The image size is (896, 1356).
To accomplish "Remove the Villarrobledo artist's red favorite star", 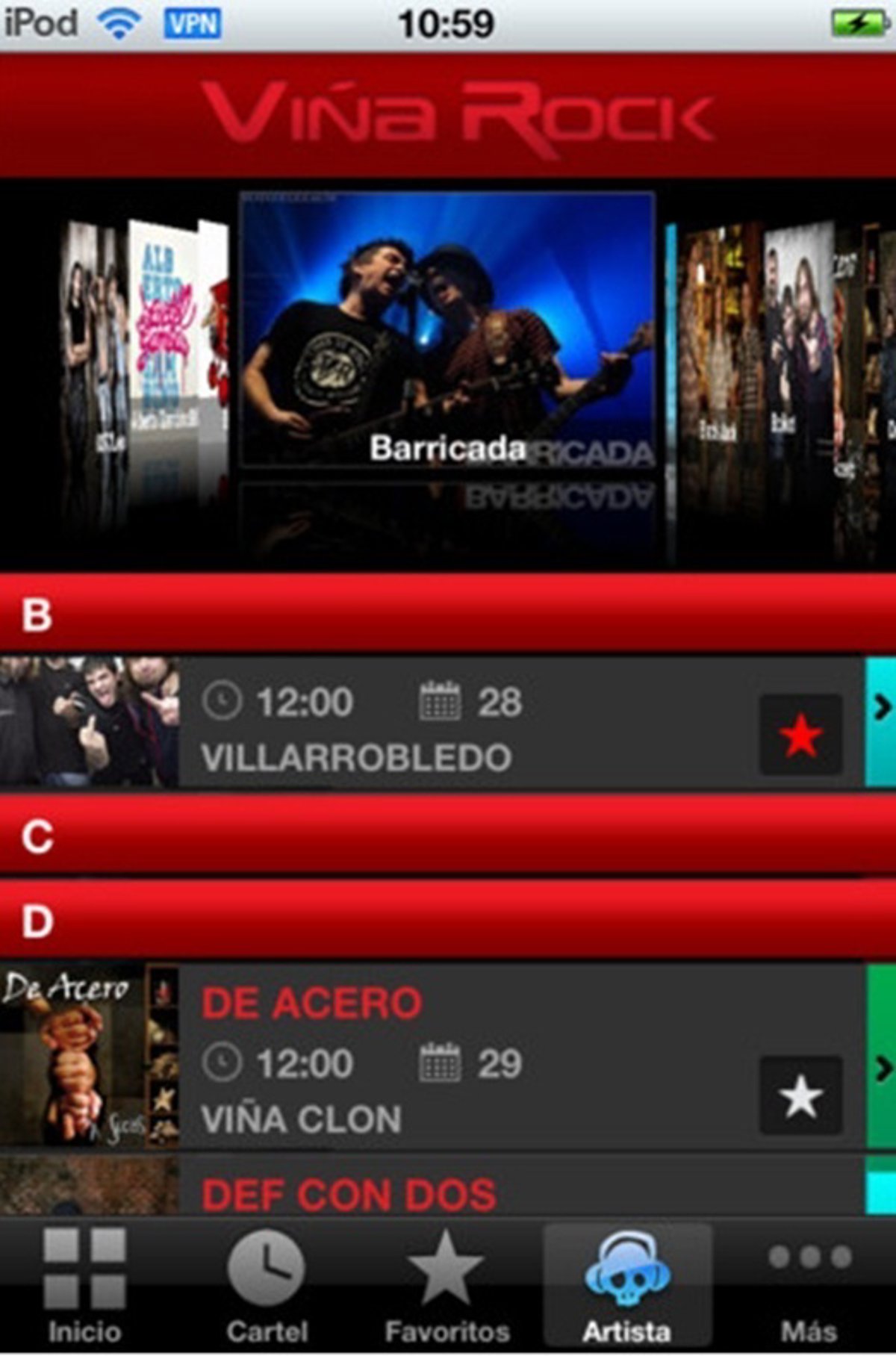I will pos(800,735).
